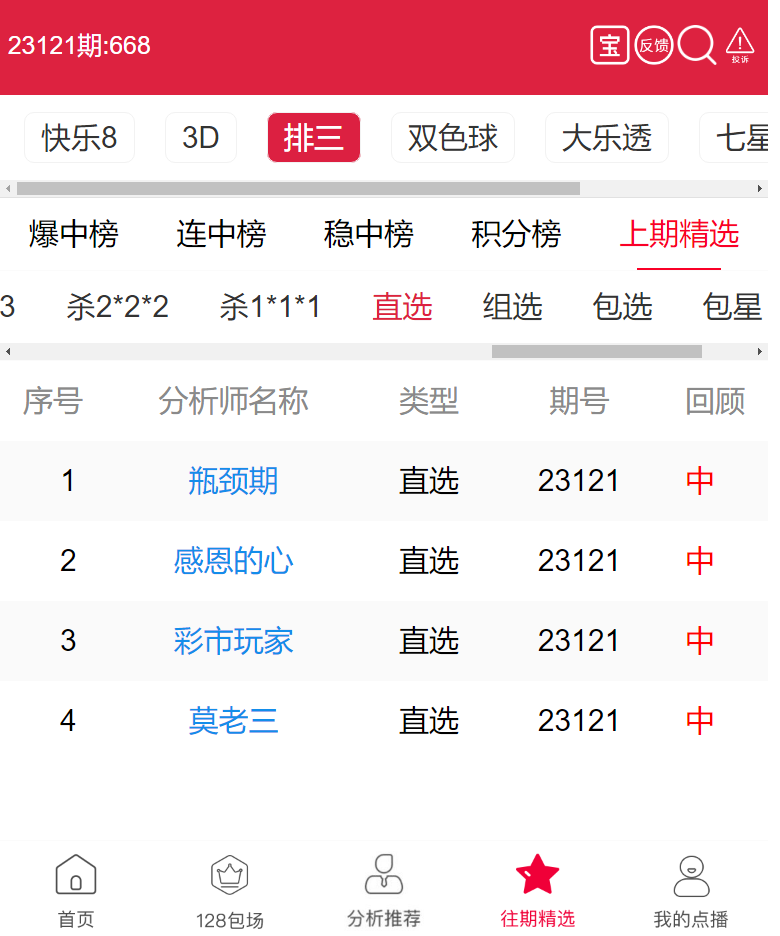Select the 大乐透 tab

[x=606, y=138]
